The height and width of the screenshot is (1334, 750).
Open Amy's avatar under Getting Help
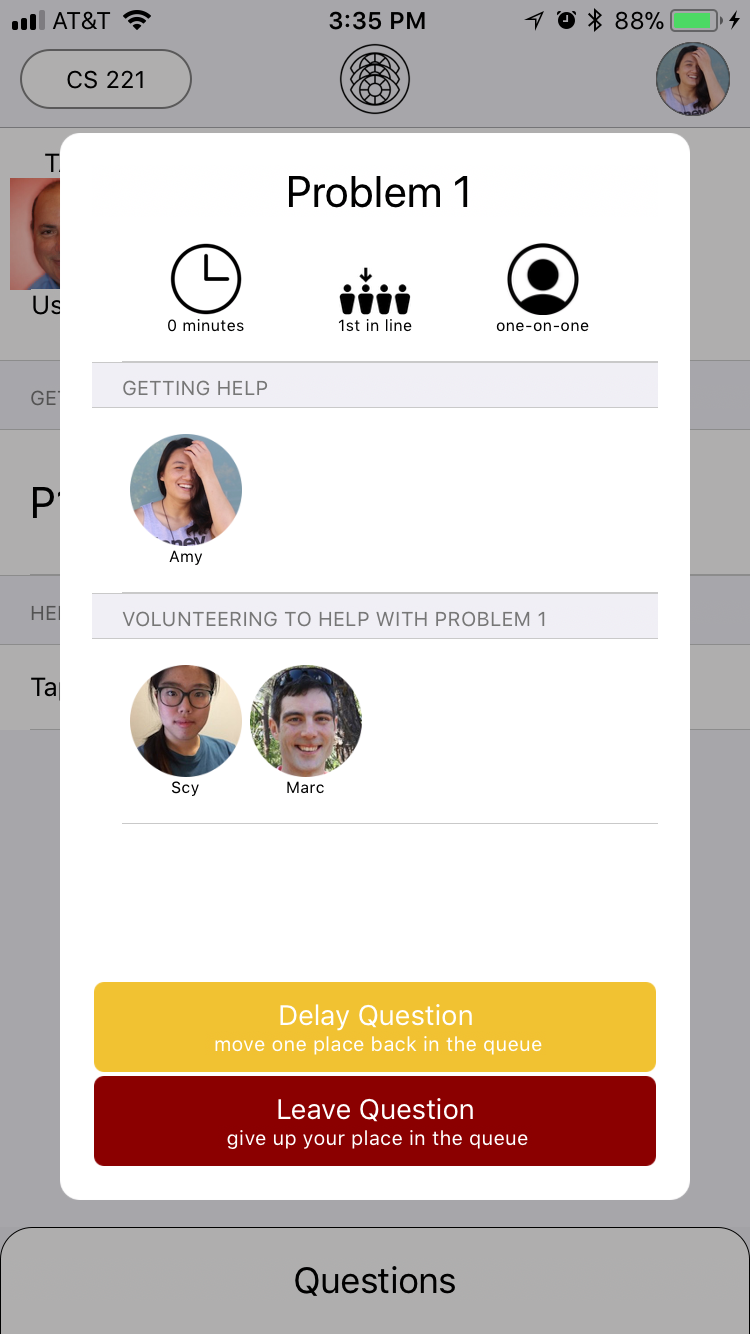pos(186,490)
